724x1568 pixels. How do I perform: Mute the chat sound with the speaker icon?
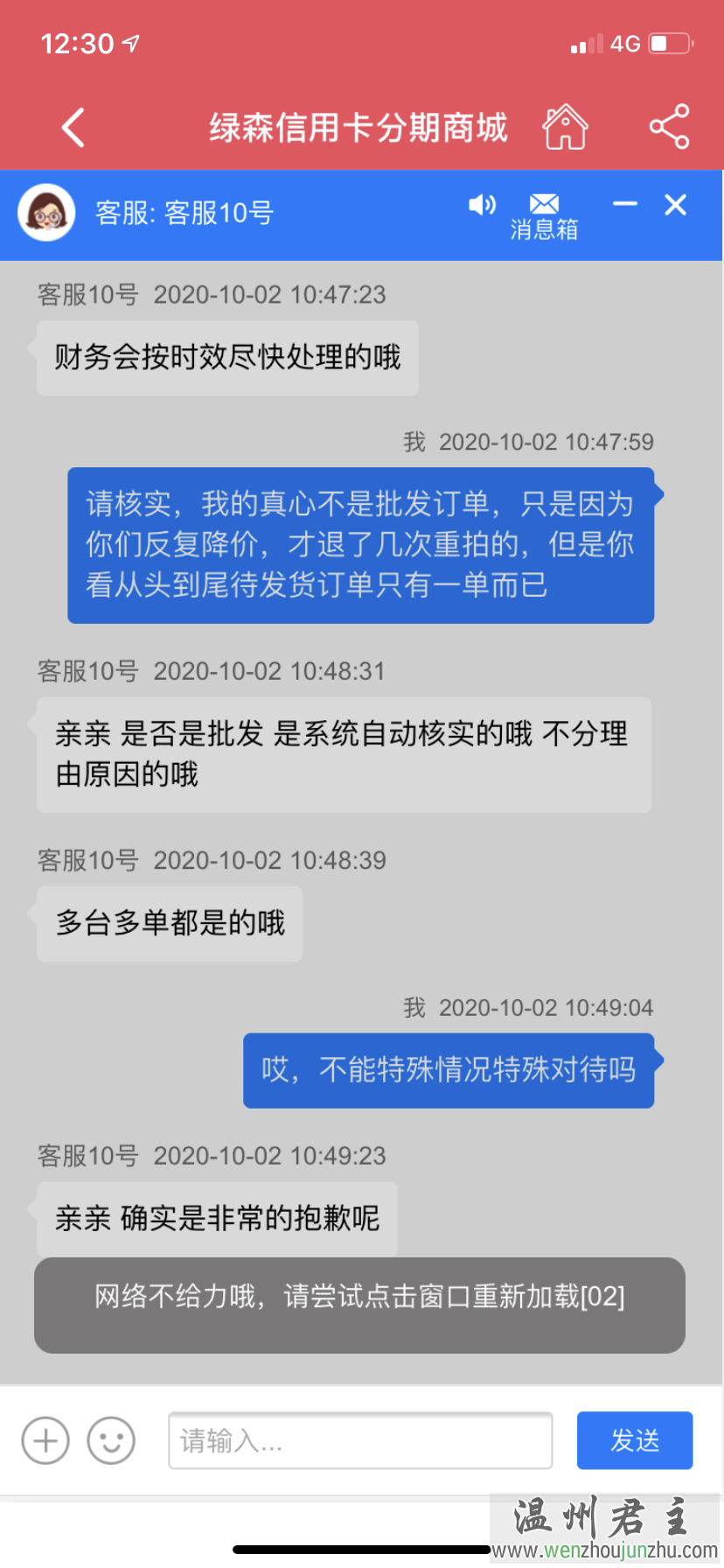482,206
